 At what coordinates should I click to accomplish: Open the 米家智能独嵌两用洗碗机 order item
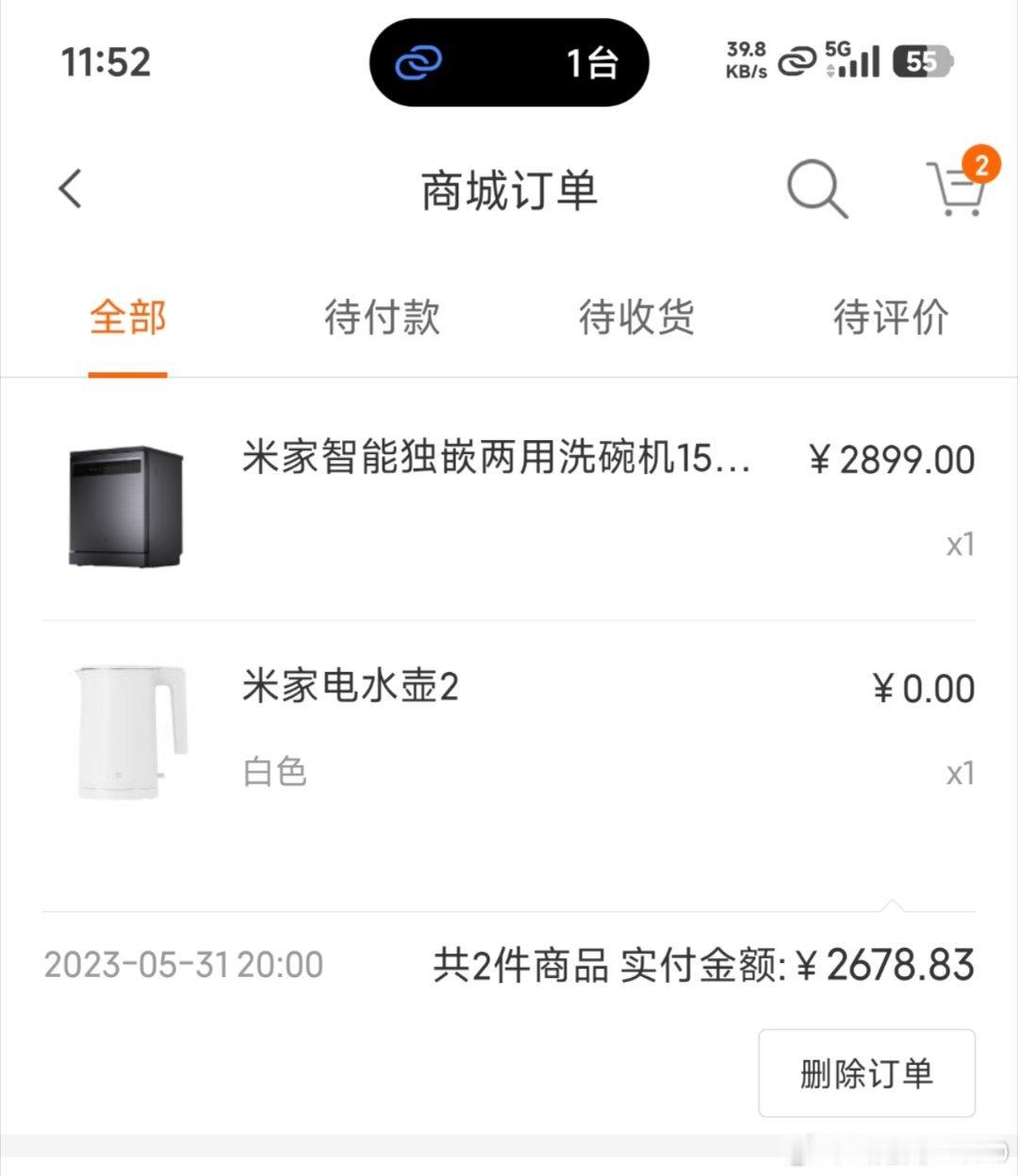(497, 460)
